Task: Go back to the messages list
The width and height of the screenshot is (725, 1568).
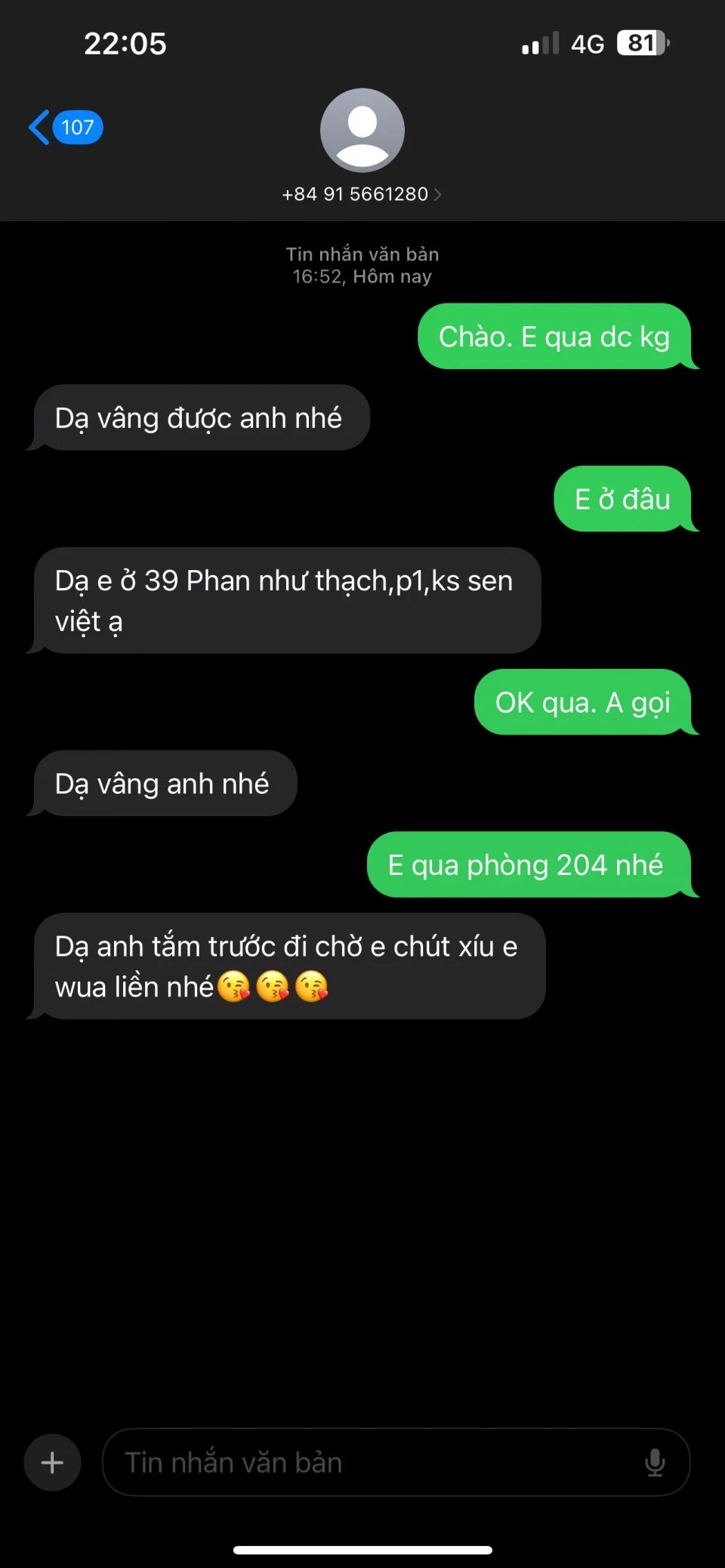Action: (64, 127)
